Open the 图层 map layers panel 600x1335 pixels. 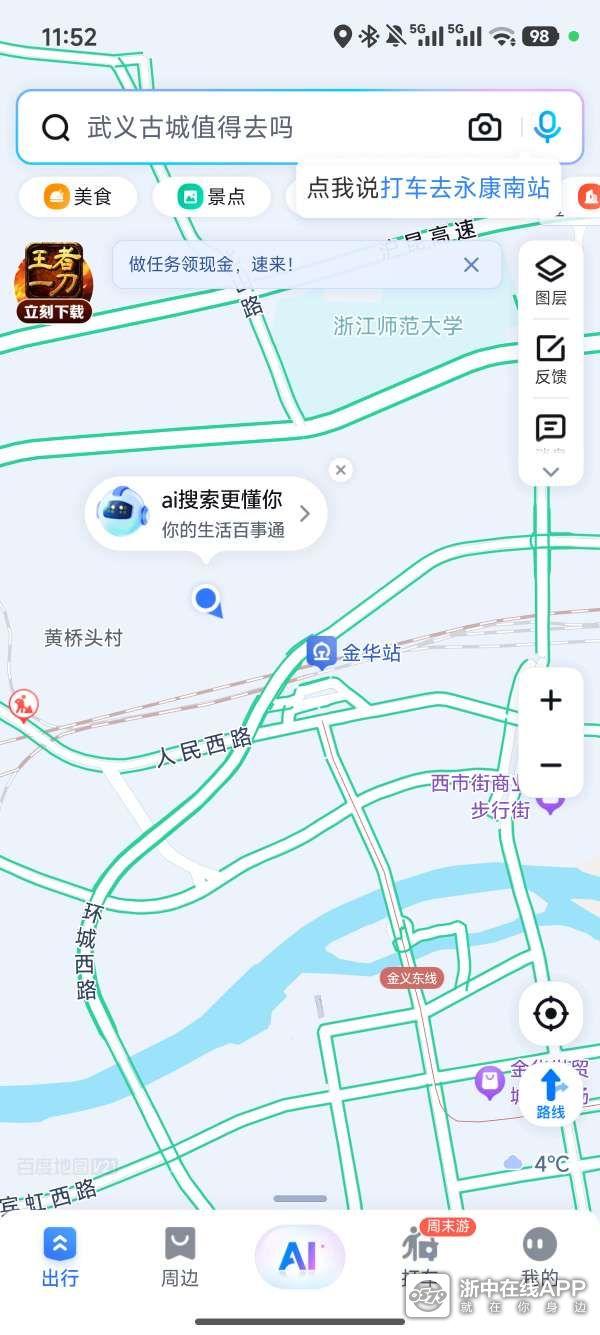[x=551, y=280]
